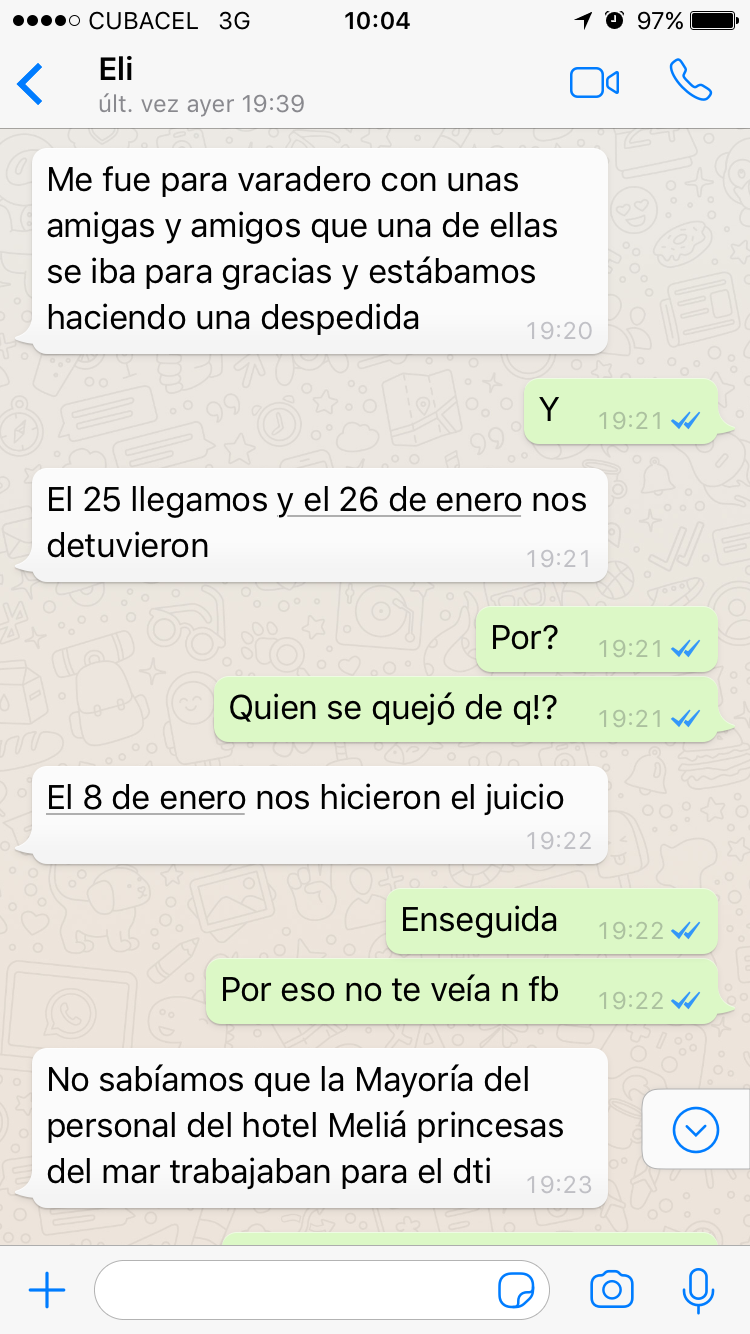The image size is (750, 1334).
Task: Start a voice call with Eli
Action: [690, 82]
